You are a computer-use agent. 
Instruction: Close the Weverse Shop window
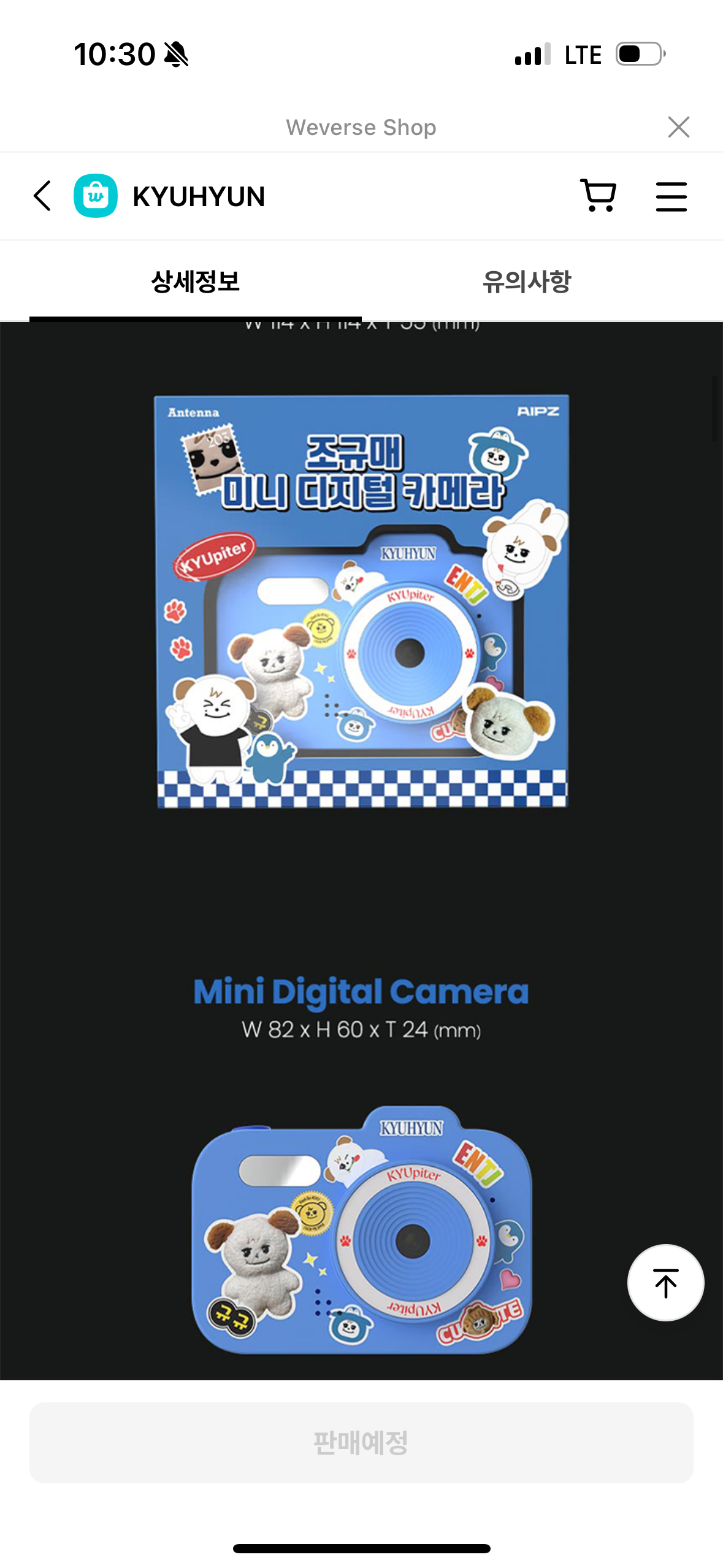[x=678, y=127]
